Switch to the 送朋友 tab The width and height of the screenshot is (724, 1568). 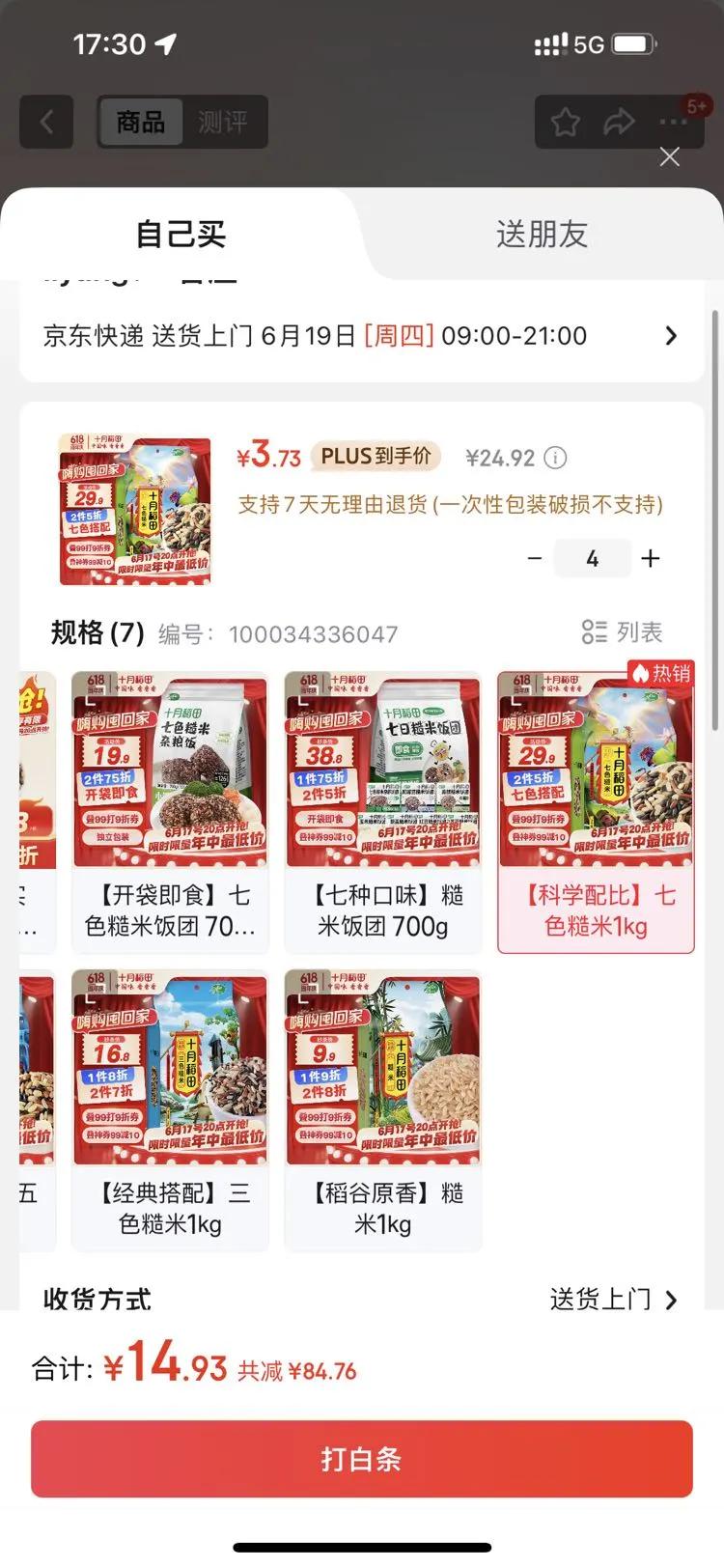542,234
